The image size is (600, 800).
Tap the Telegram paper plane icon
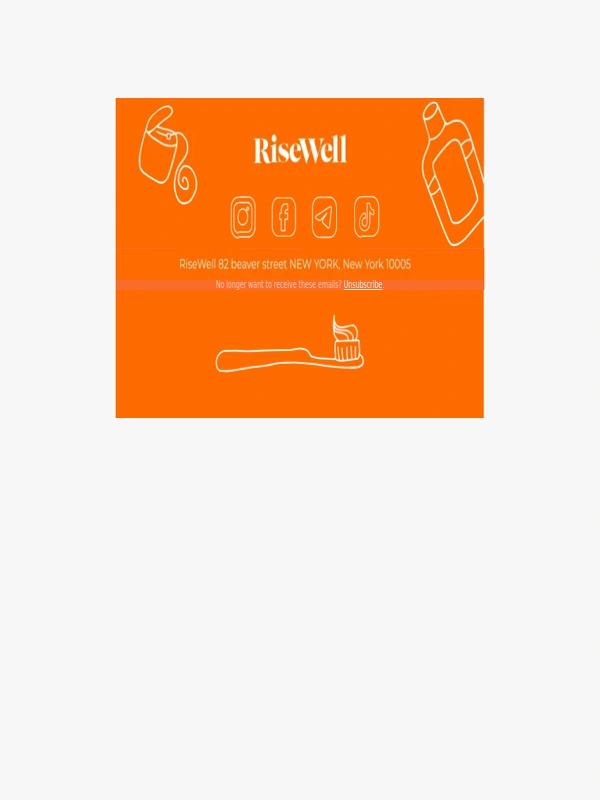[x=324, y=217]
